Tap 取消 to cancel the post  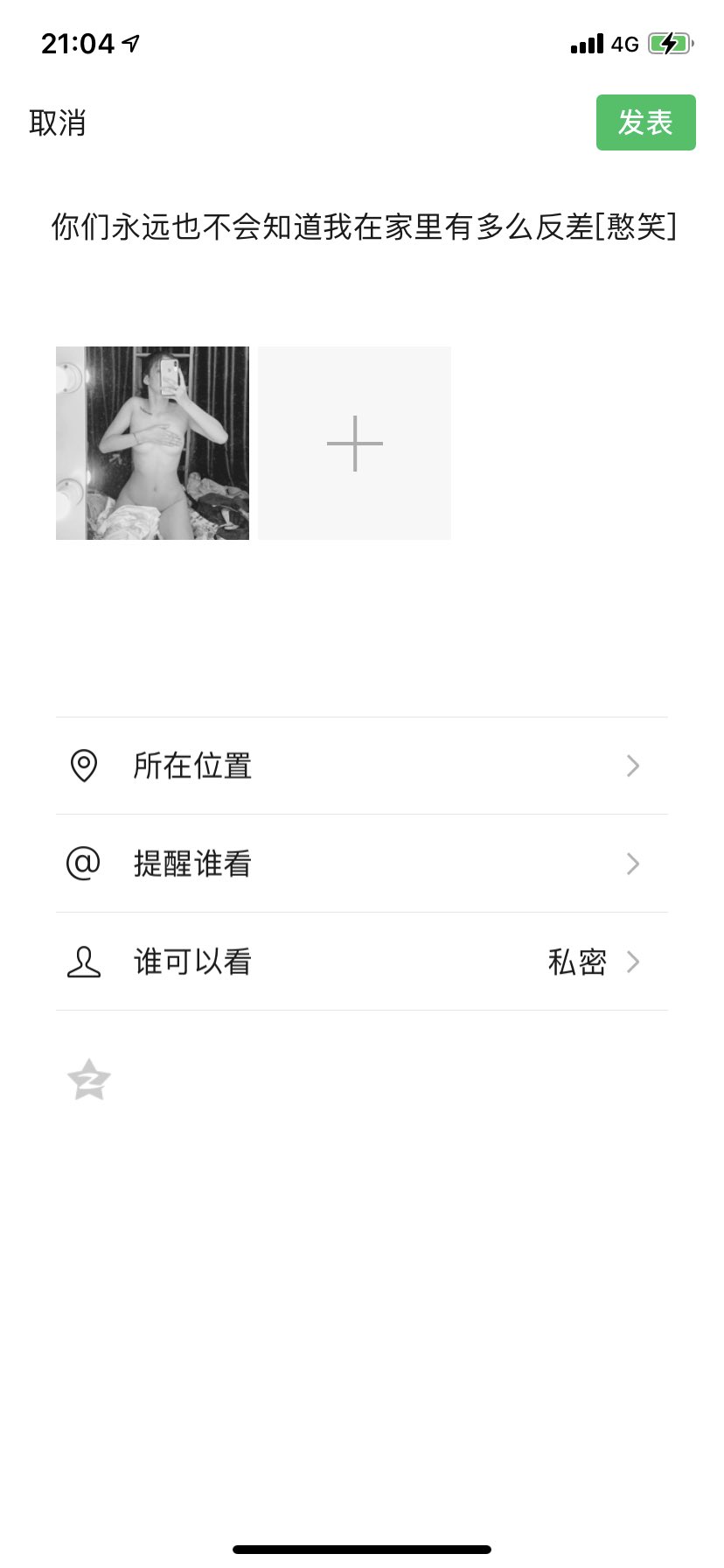click(58, 123)
